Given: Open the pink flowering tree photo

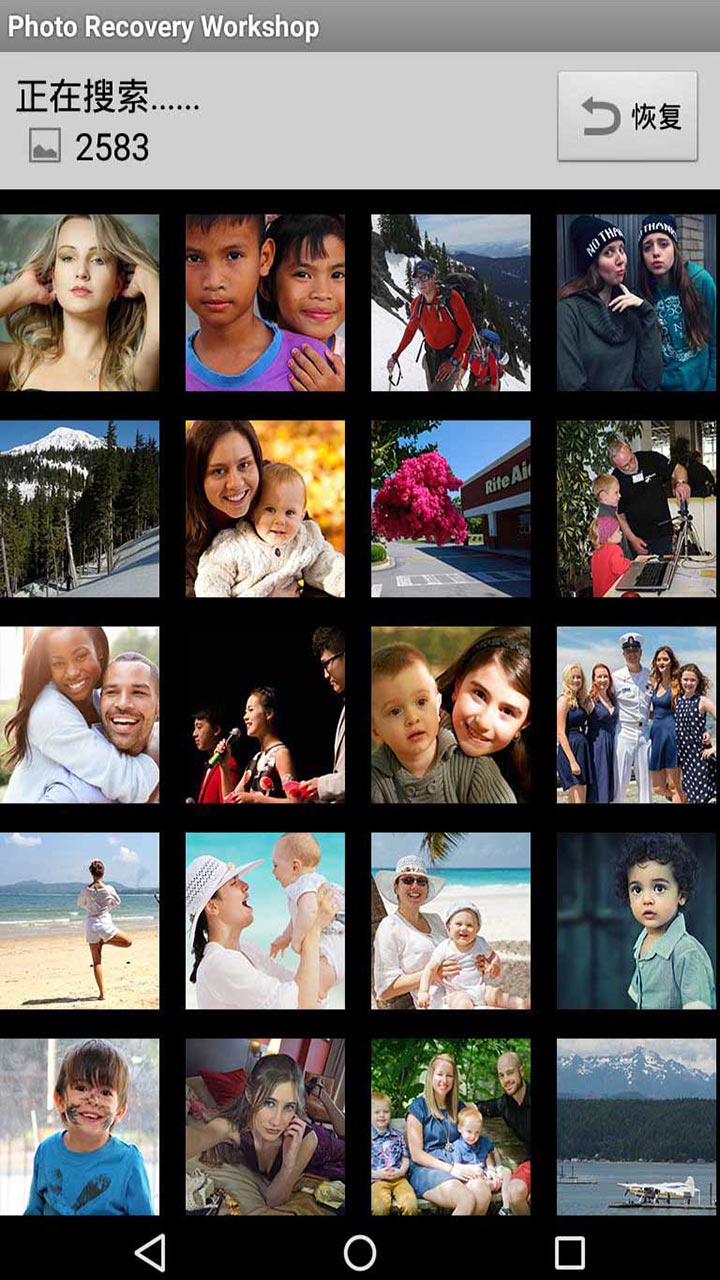Looking at the screenshot, I should [x=451, y=508].
